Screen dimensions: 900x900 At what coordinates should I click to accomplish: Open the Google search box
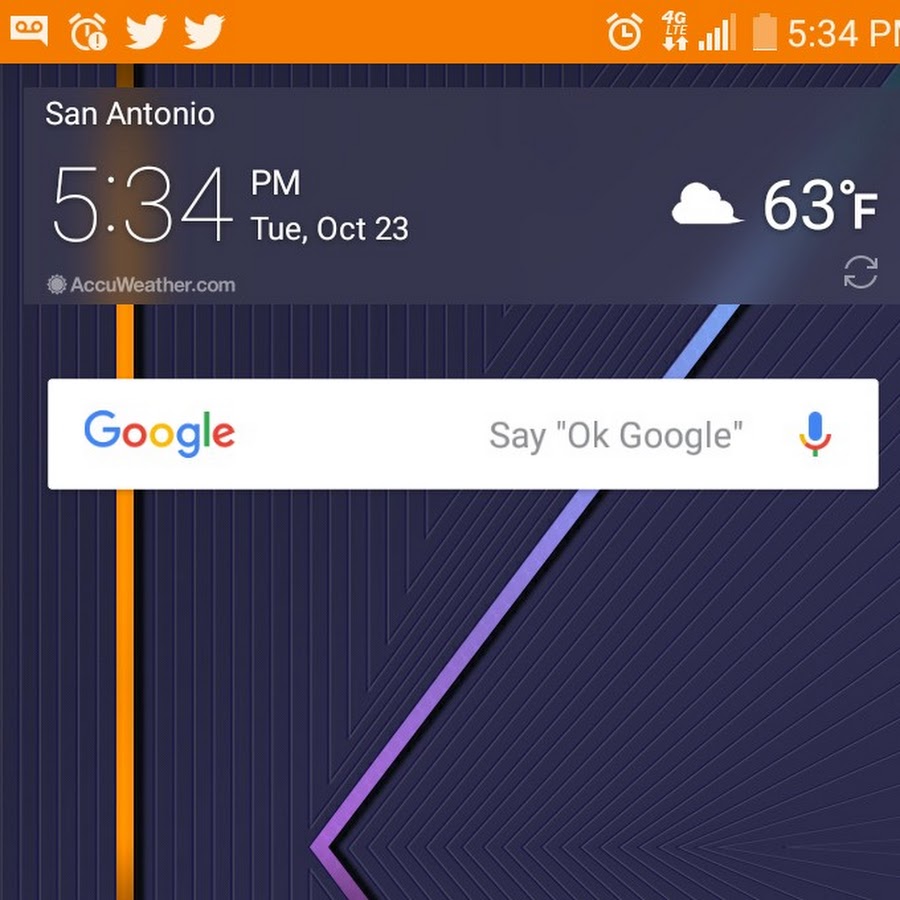coord(400,434)
